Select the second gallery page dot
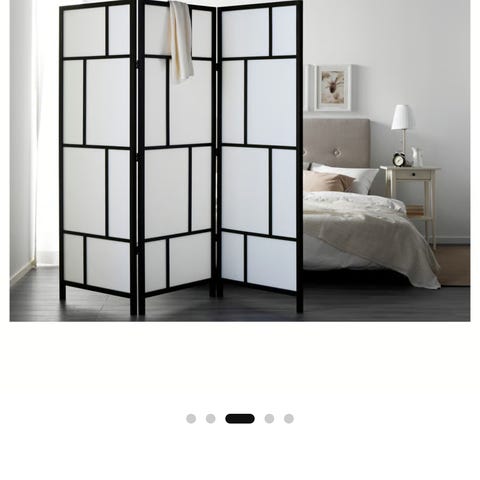Screen dimensions: 480x480 tap(210, 419)
